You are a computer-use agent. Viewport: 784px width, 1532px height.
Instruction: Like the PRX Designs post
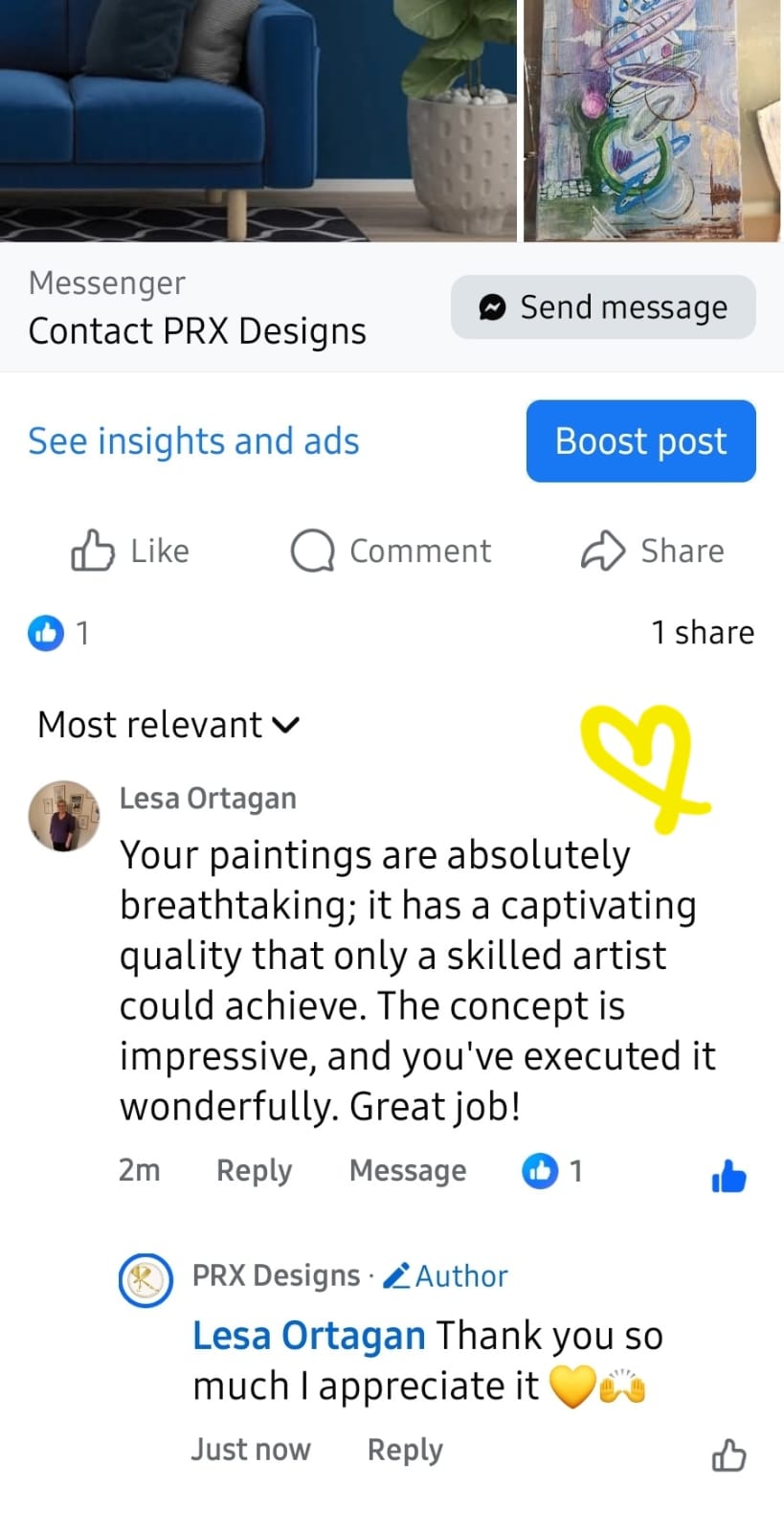(130, 551)
